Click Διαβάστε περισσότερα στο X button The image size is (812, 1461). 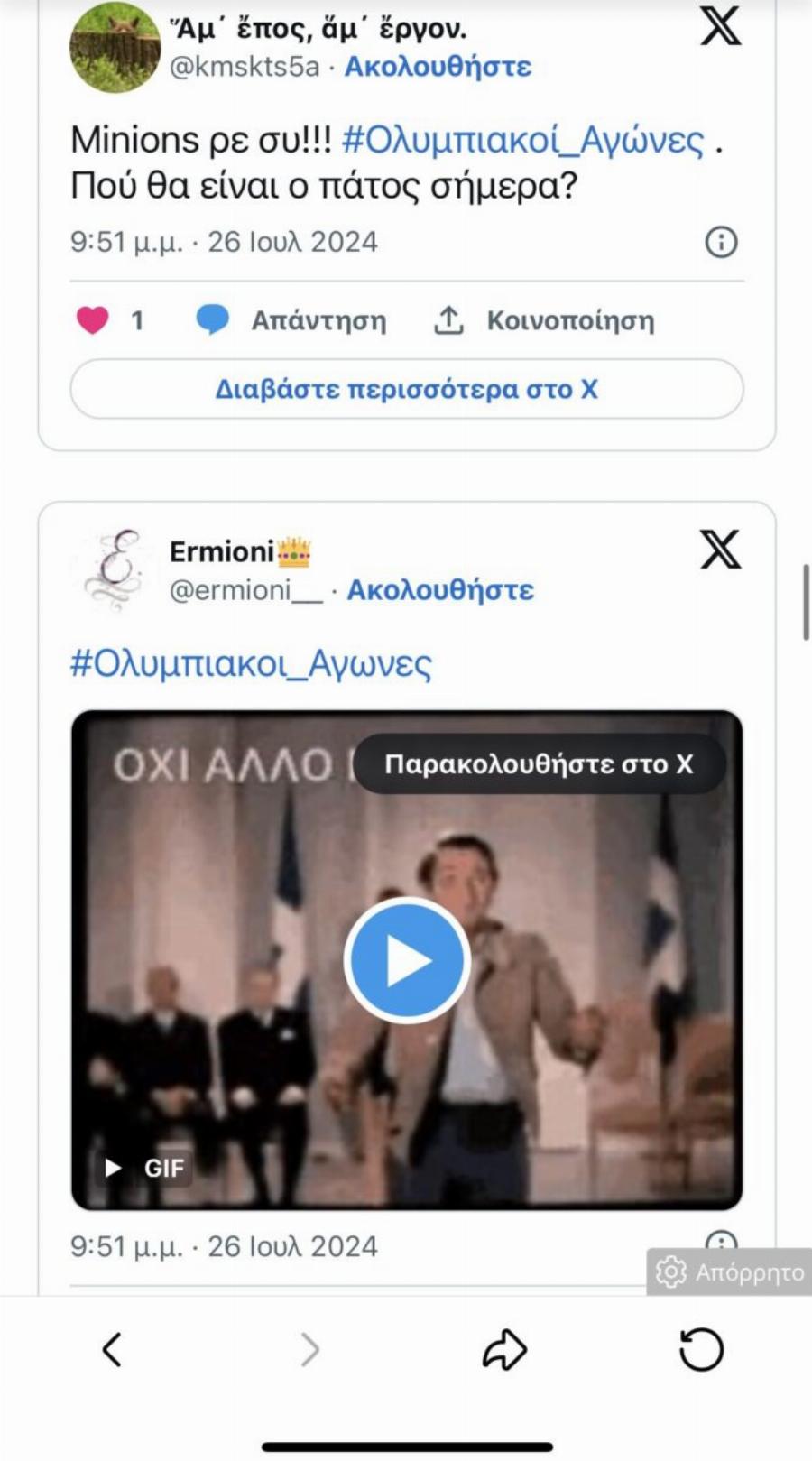click(x=406, y=389)
